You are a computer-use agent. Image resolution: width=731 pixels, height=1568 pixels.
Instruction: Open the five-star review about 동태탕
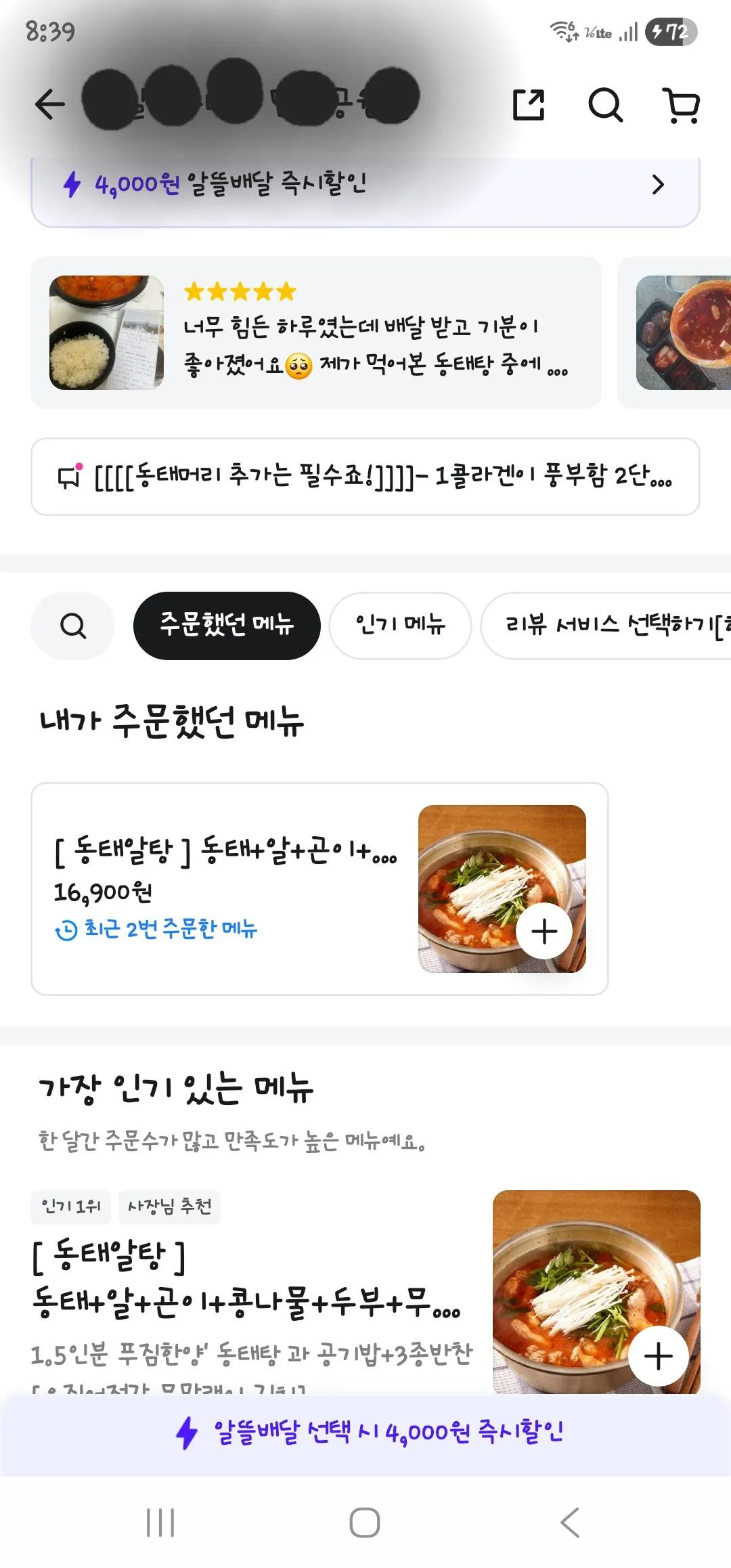point(316,332)
